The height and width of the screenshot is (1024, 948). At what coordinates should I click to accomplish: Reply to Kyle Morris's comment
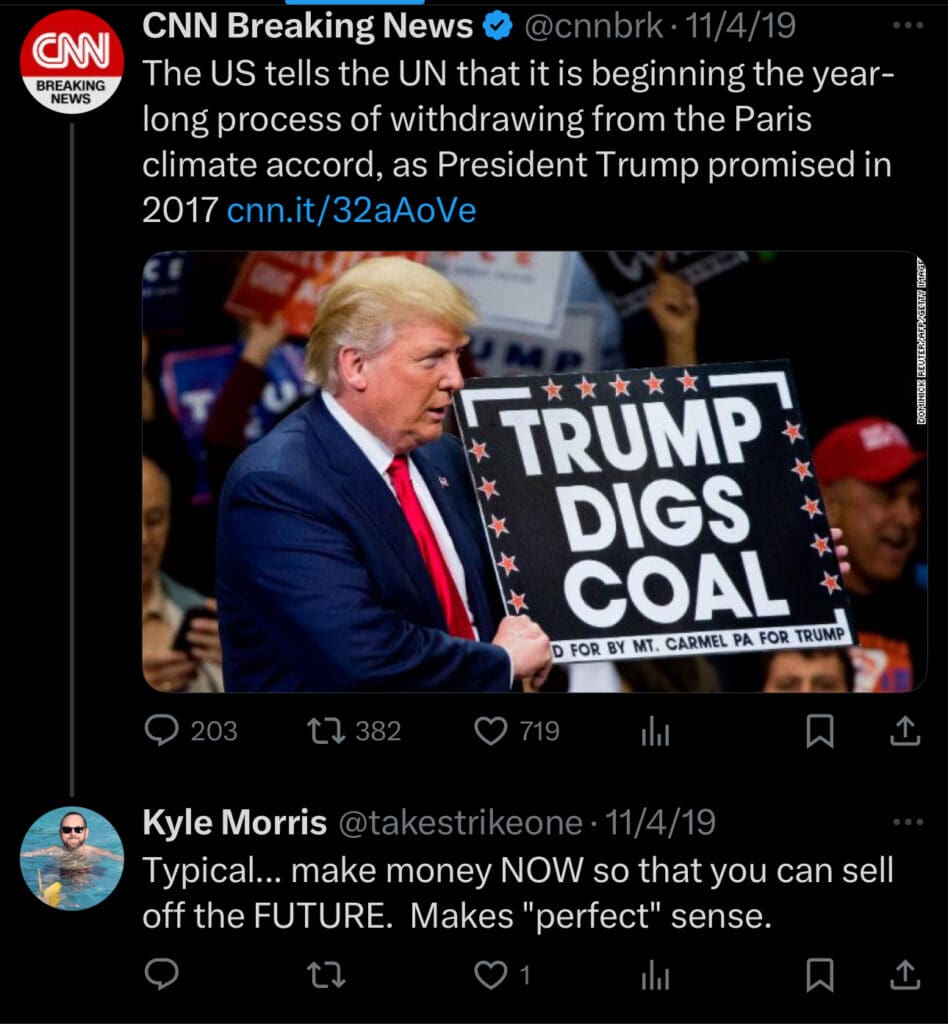(161, 974)
